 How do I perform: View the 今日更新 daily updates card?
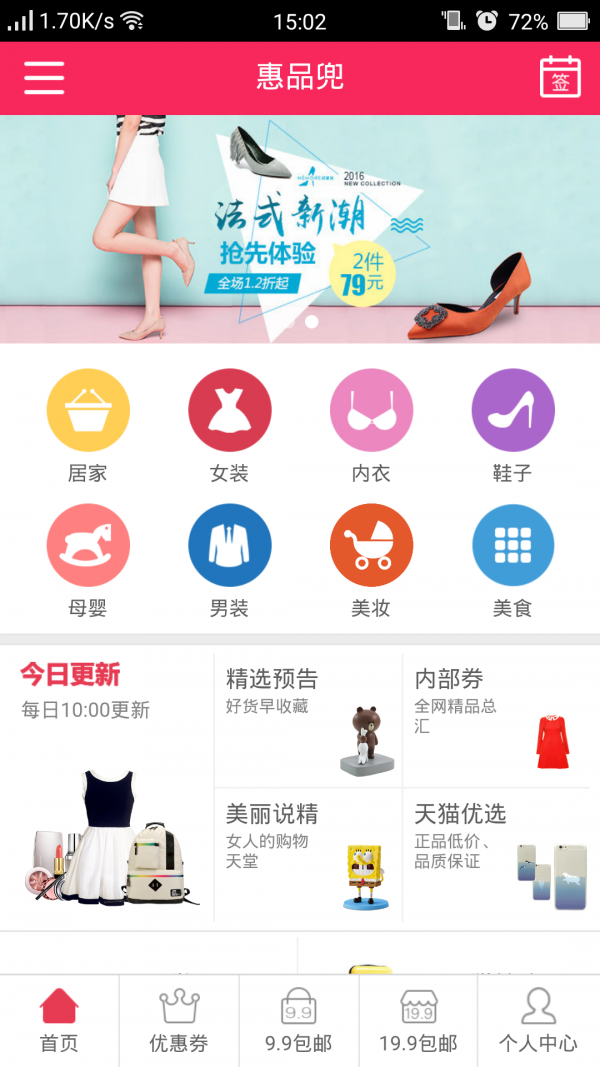pos(107,787)
